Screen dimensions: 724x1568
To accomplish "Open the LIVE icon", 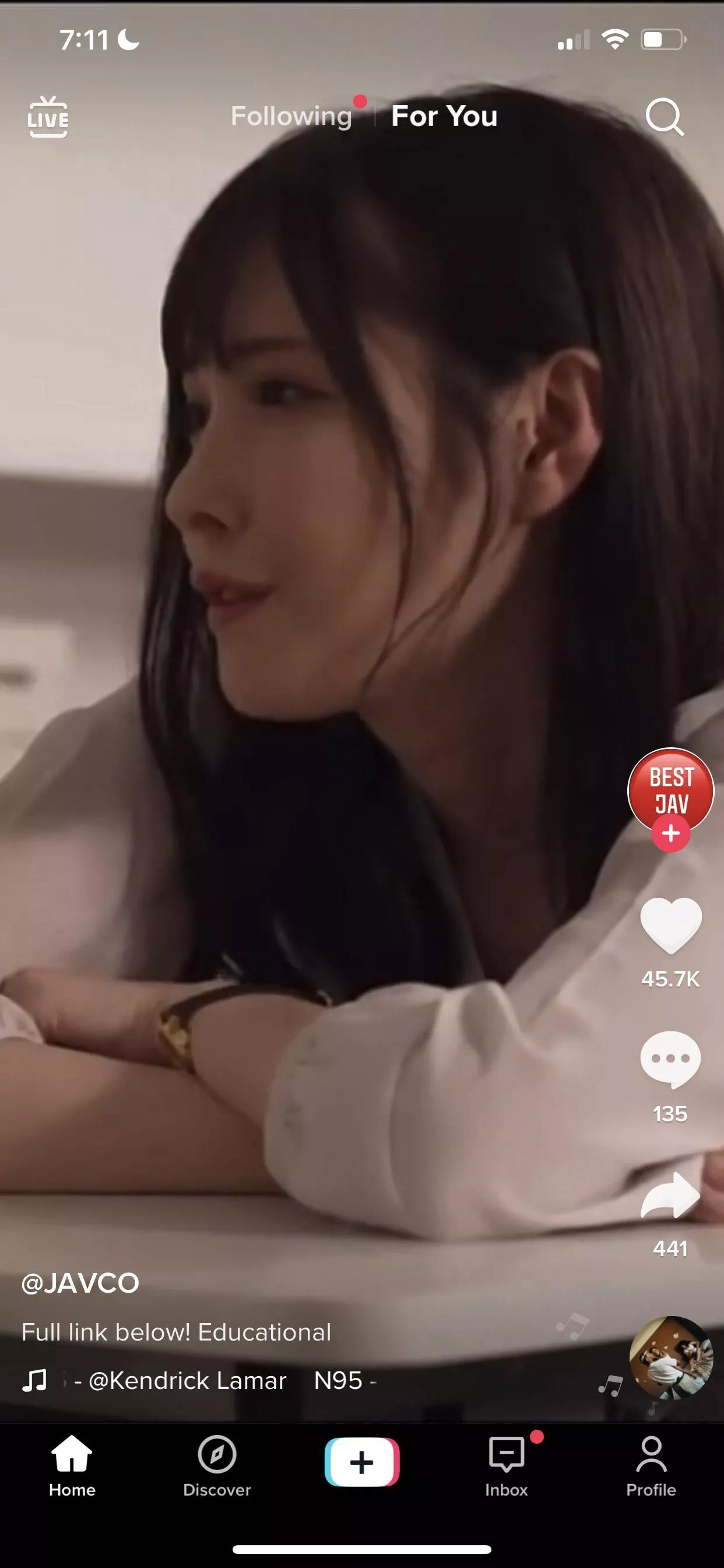I will [48, 117].
